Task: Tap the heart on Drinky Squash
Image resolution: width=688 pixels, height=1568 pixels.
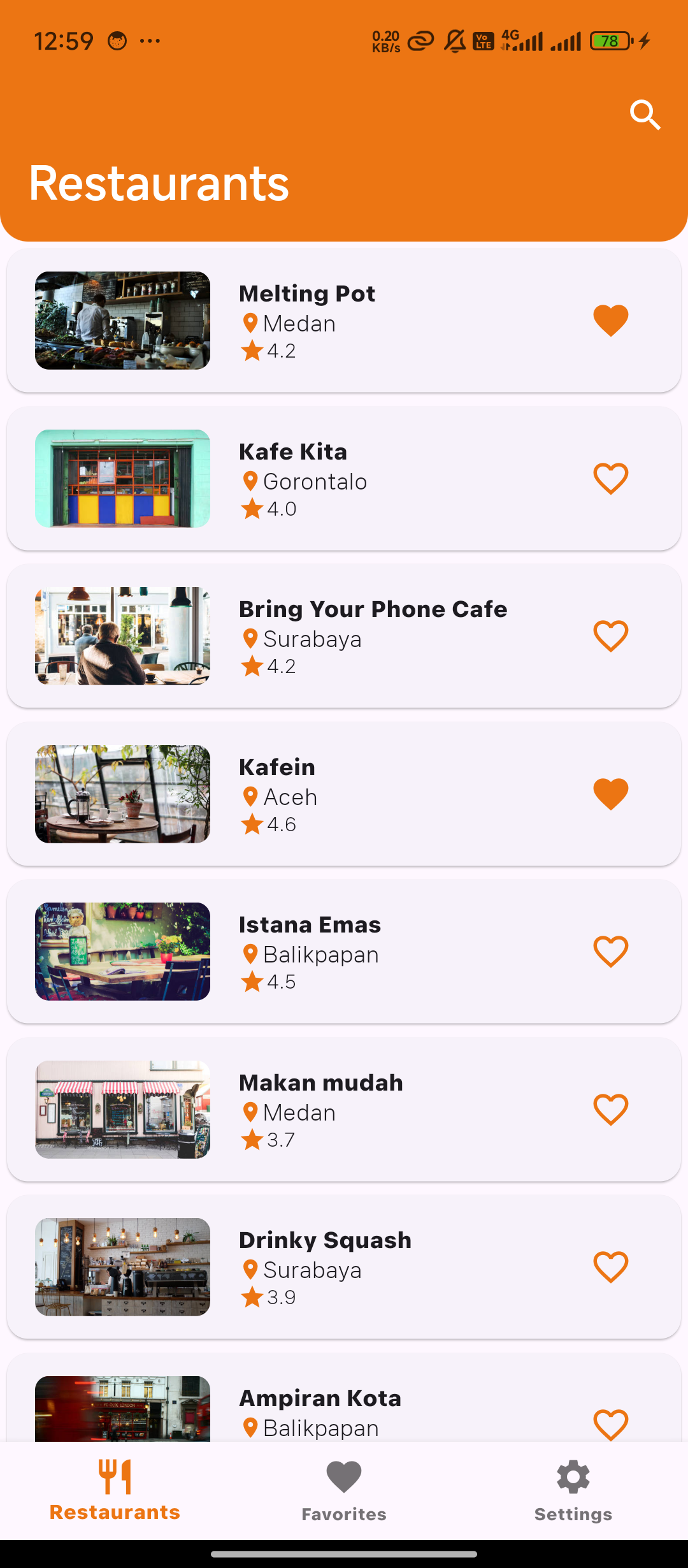Action: click(x=610, y=1267)
